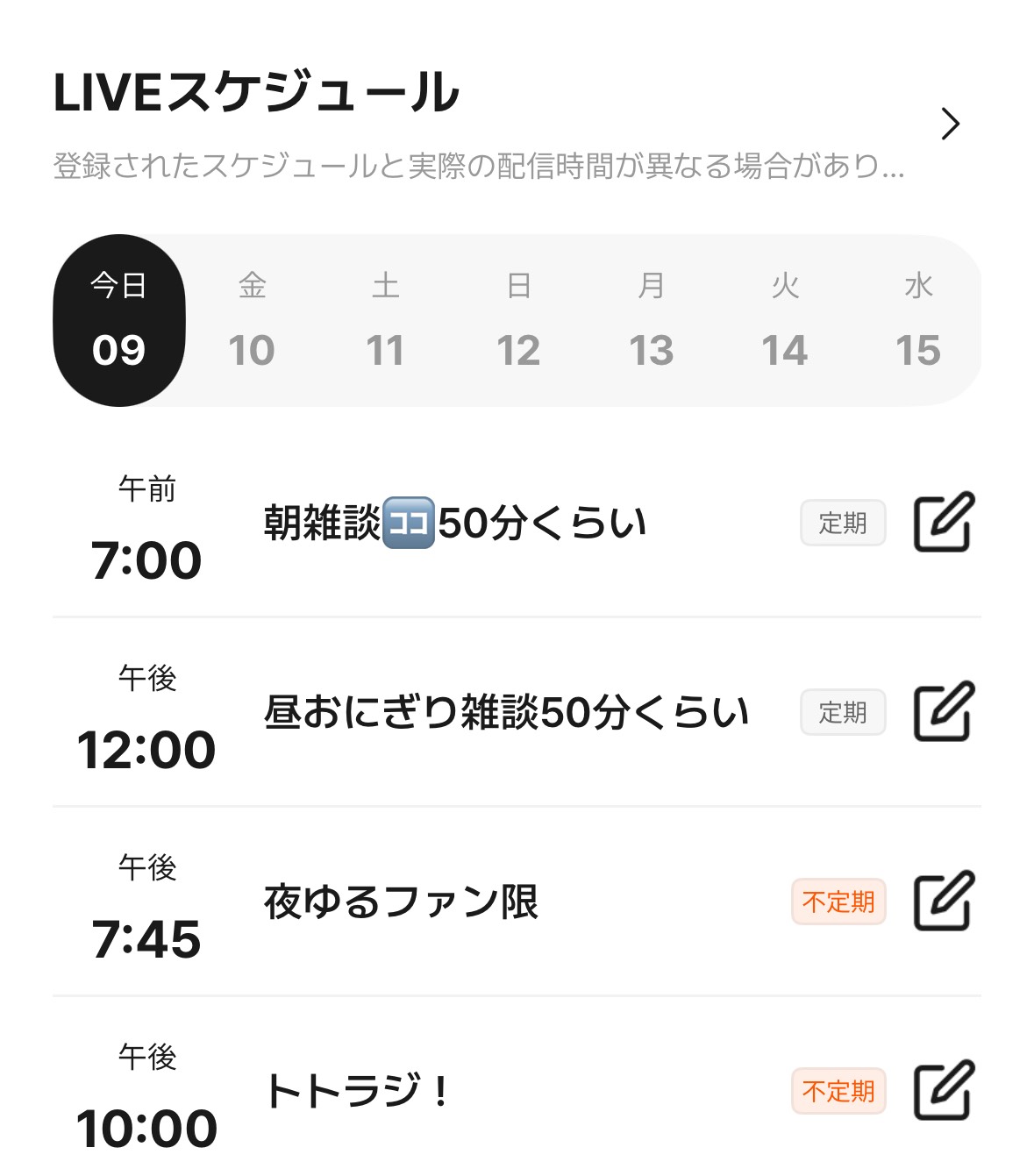Switch to Tuesday 火 14
This screenshot has width=1034, height=1176.
coord(784,320)
